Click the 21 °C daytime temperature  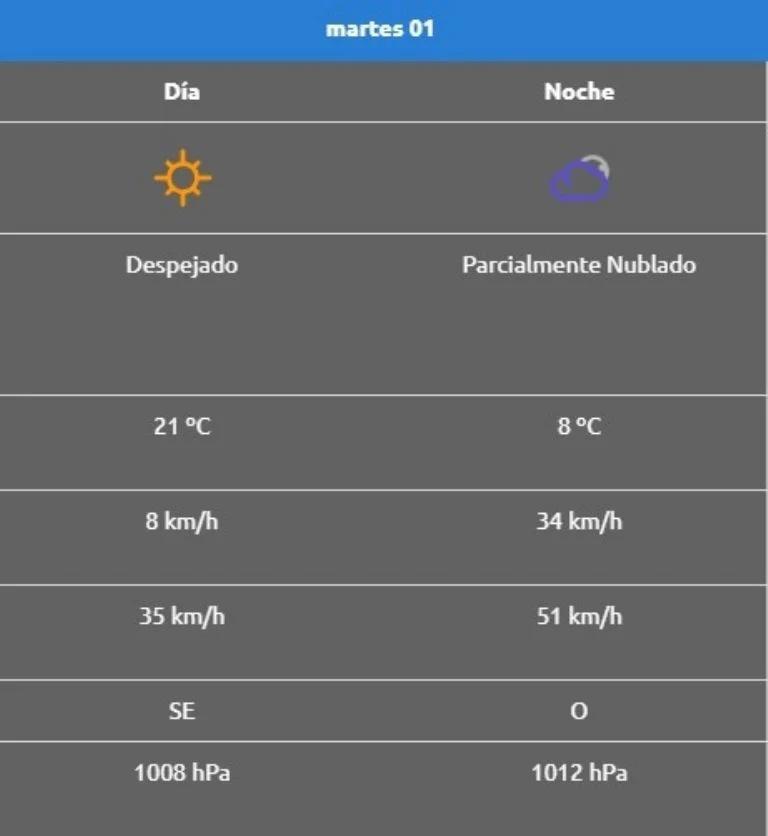click(x=183, y=424)
